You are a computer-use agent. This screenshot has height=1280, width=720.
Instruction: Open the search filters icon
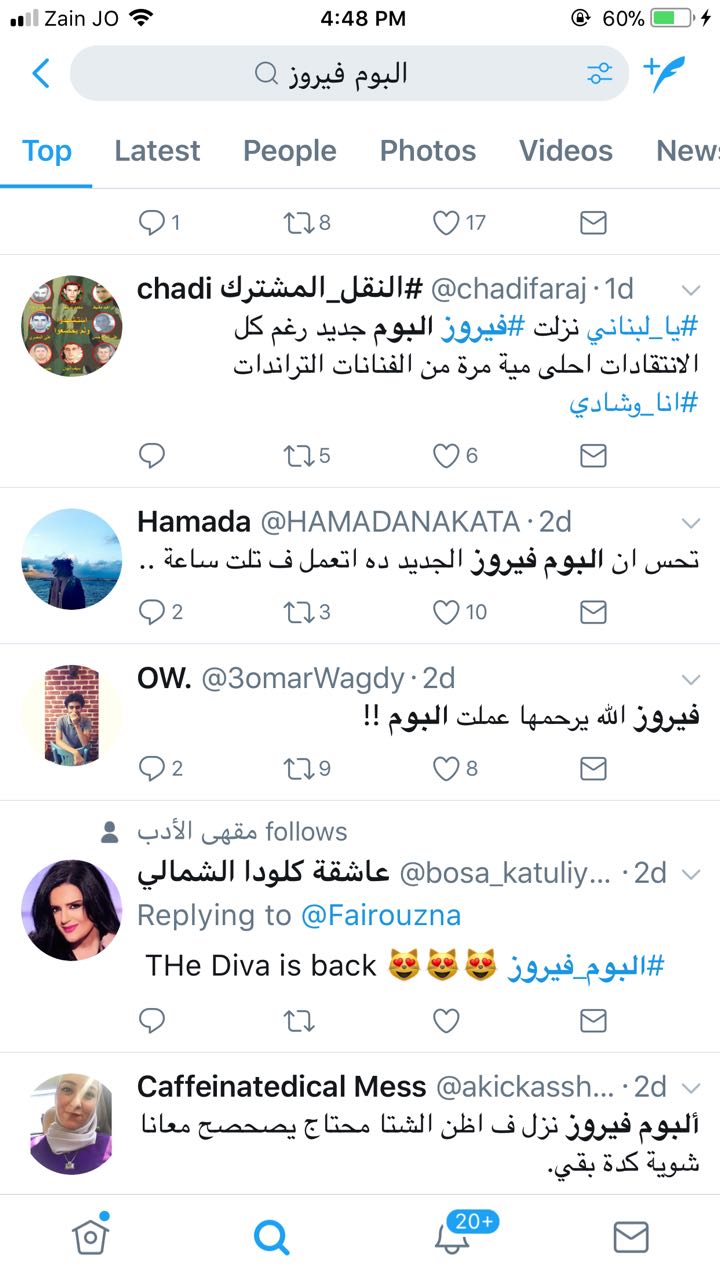[x=599, y=74]
